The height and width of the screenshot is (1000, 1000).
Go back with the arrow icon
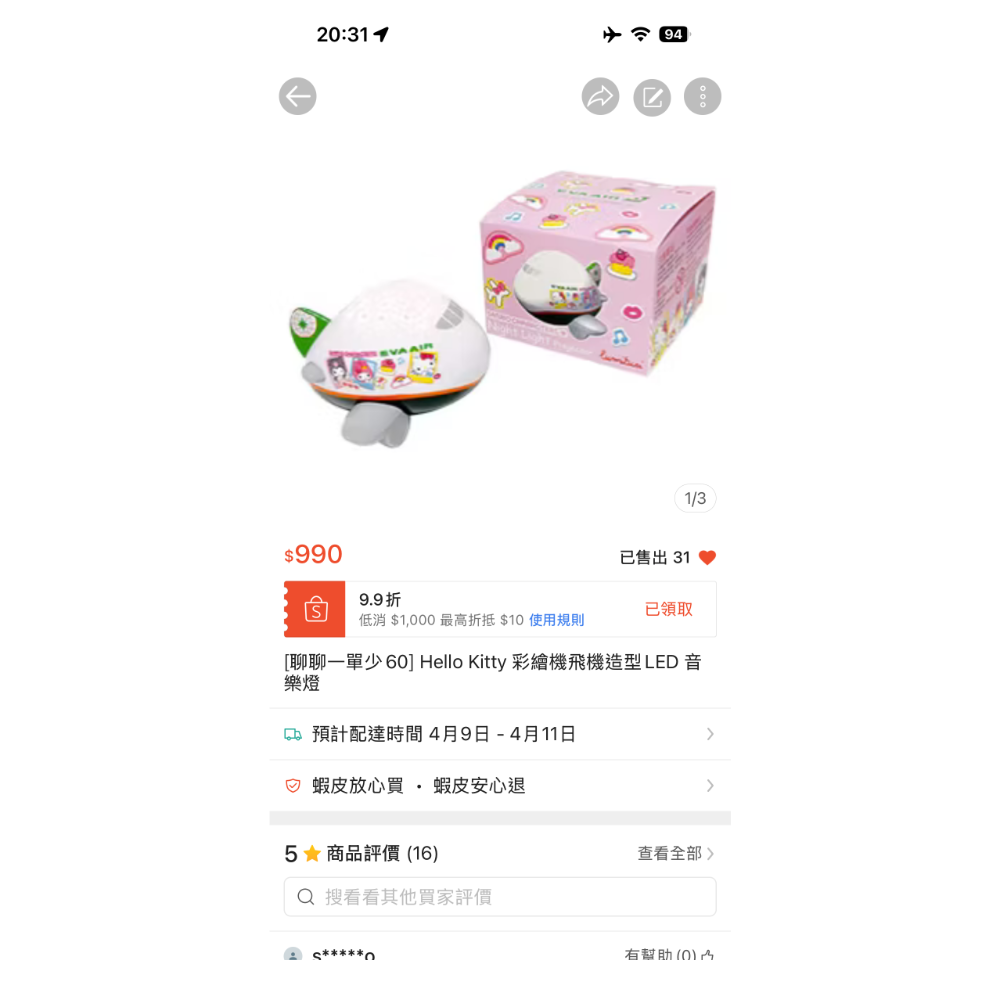coord(297,97)
